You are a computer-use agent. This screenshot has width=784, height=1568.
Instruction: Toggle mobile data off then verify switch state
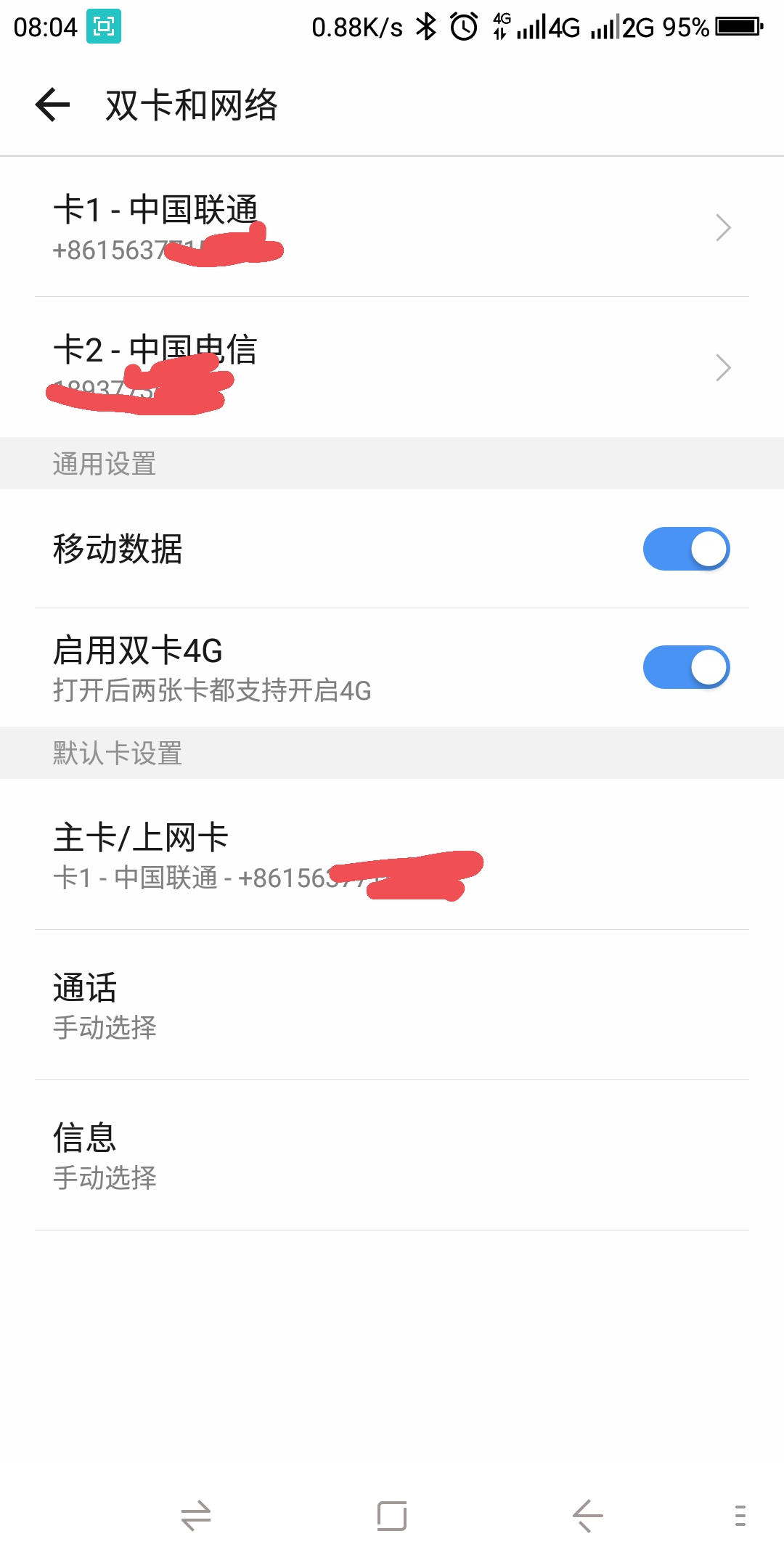coord(685,550)
